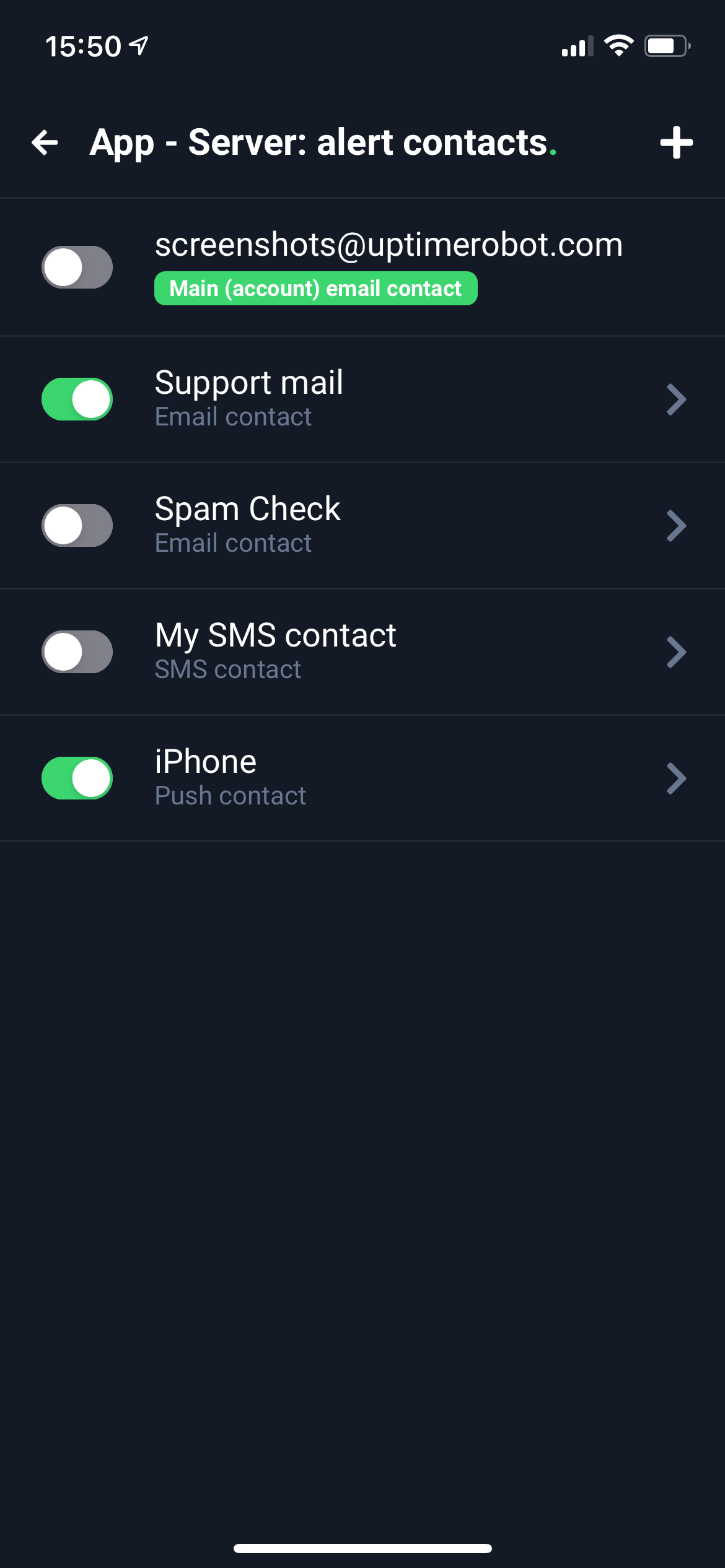Switch off the iPhone push contact toggle
This screenshot has width=725, height=1568.
pyautogui.click(x=77, y=778)
